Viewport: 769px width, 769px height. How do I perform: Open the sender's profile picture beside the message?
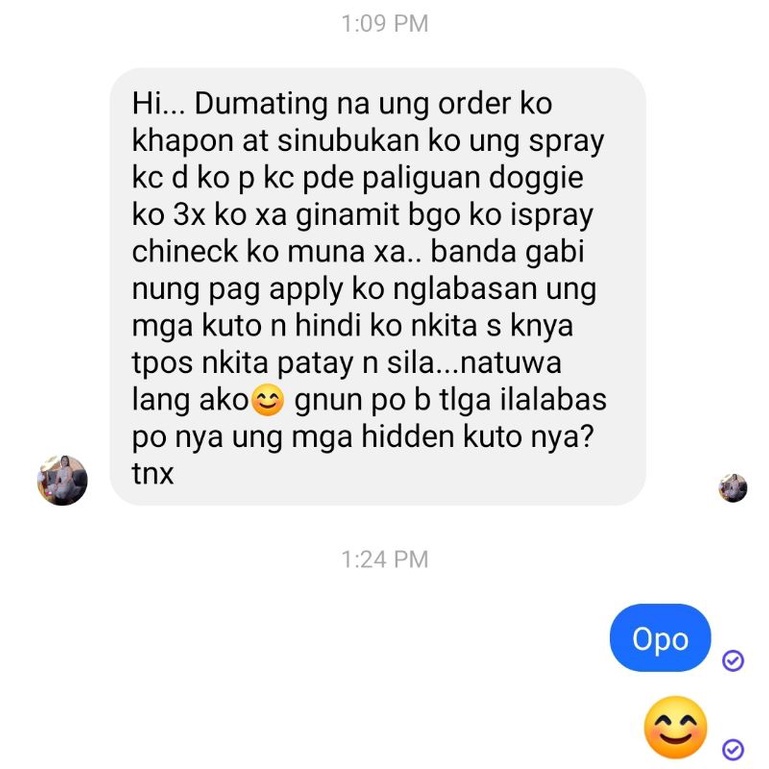[x=62, y=481]
